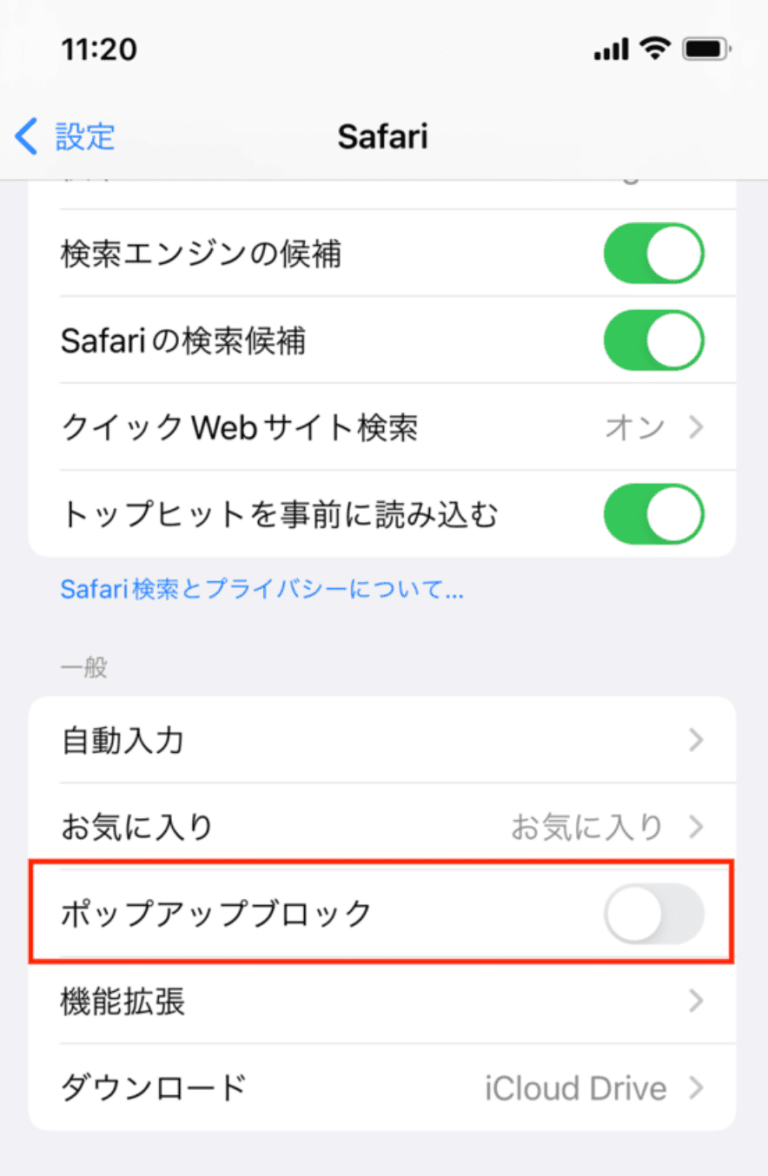Tap the Safari title in the header
Image resolution: width=768 pixels, height=1176 pixels.
click(x=383, y=137)
